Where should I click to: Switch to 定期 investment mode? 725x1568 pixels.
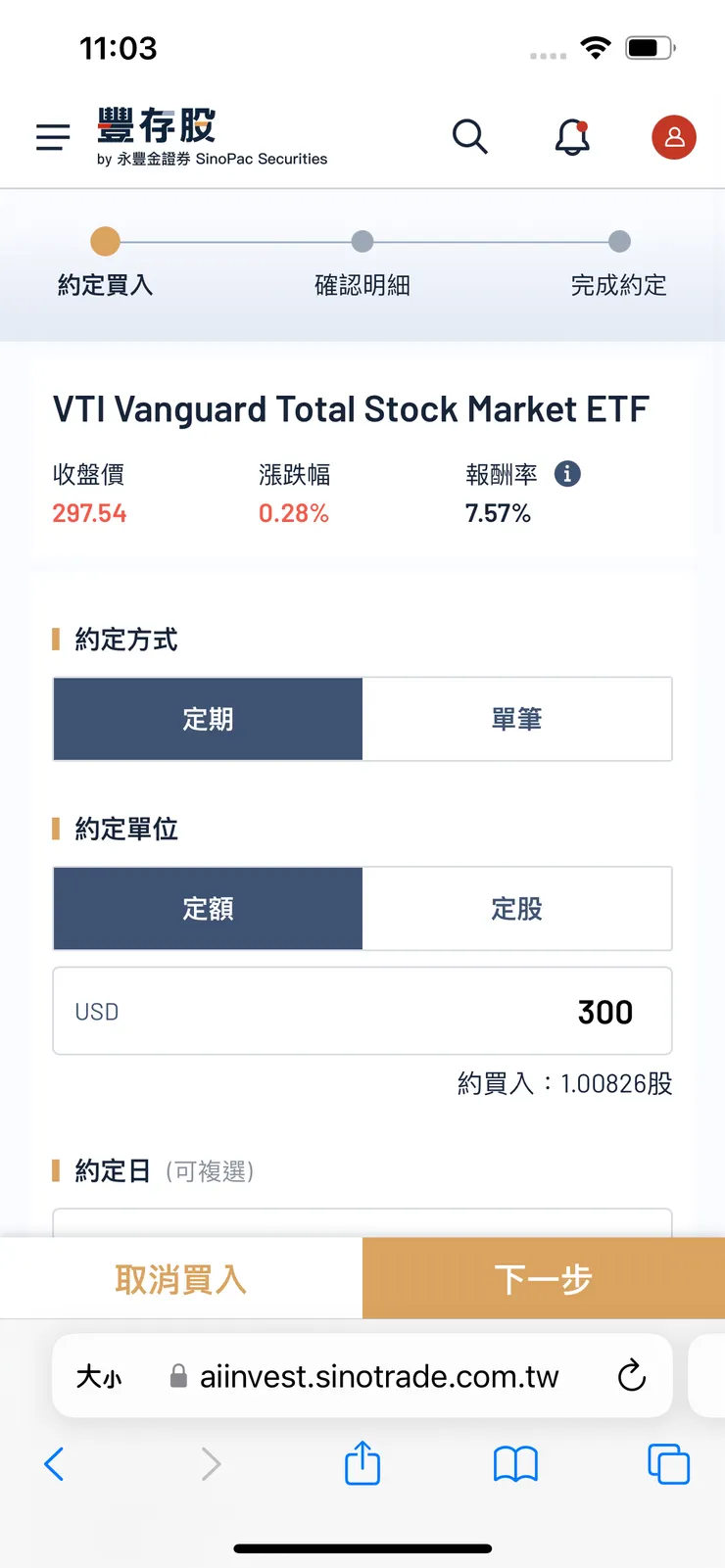(208, 718)
